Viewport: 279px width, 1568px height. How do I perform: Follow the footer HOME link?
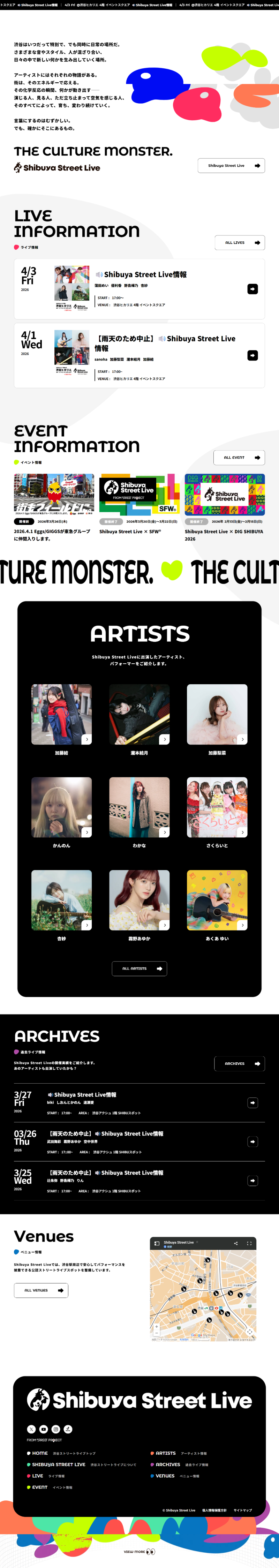click(x=40, y=1454)
